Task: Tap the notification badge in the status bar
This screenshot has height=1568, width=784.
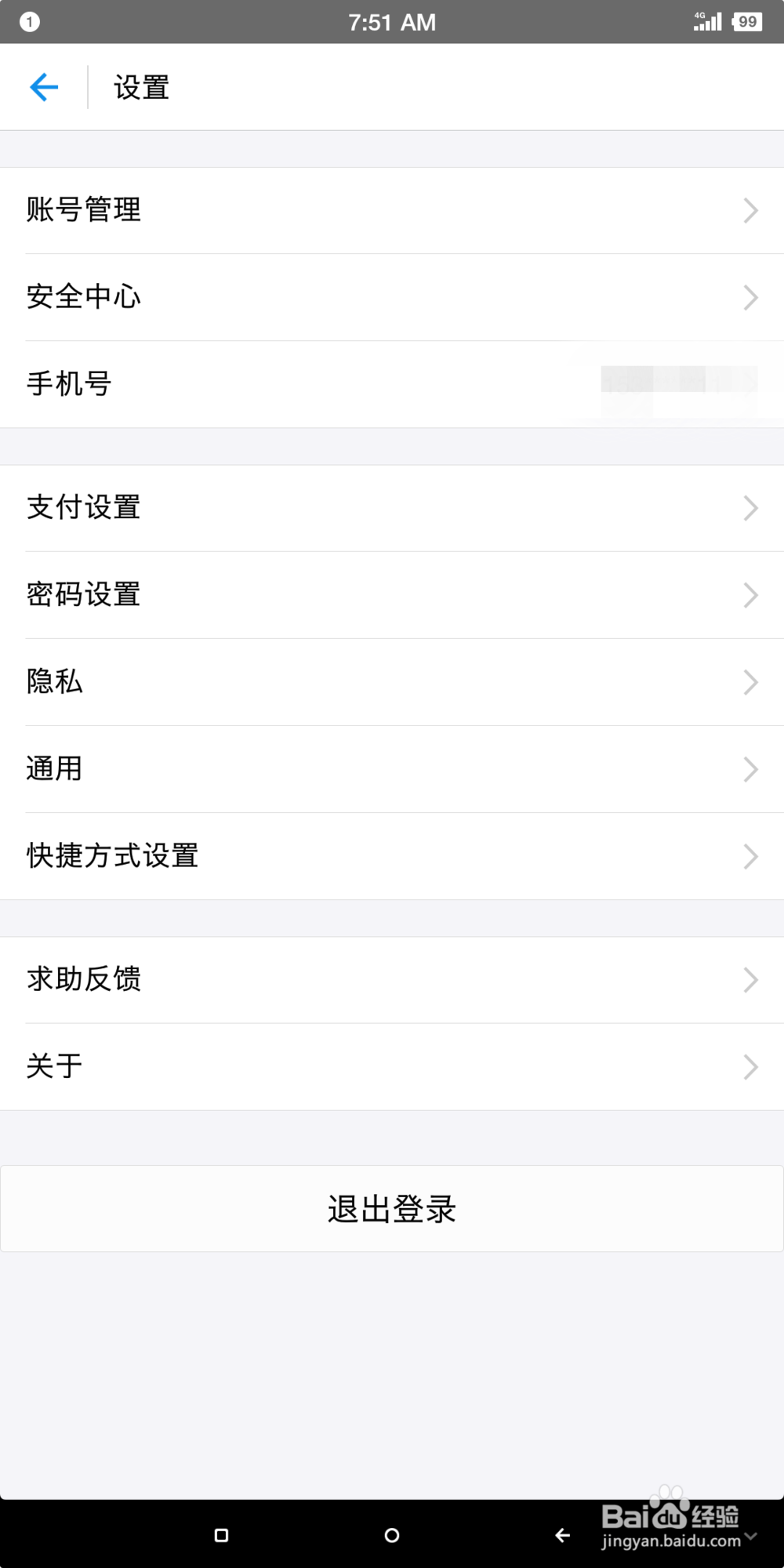Action: point(29,22)
